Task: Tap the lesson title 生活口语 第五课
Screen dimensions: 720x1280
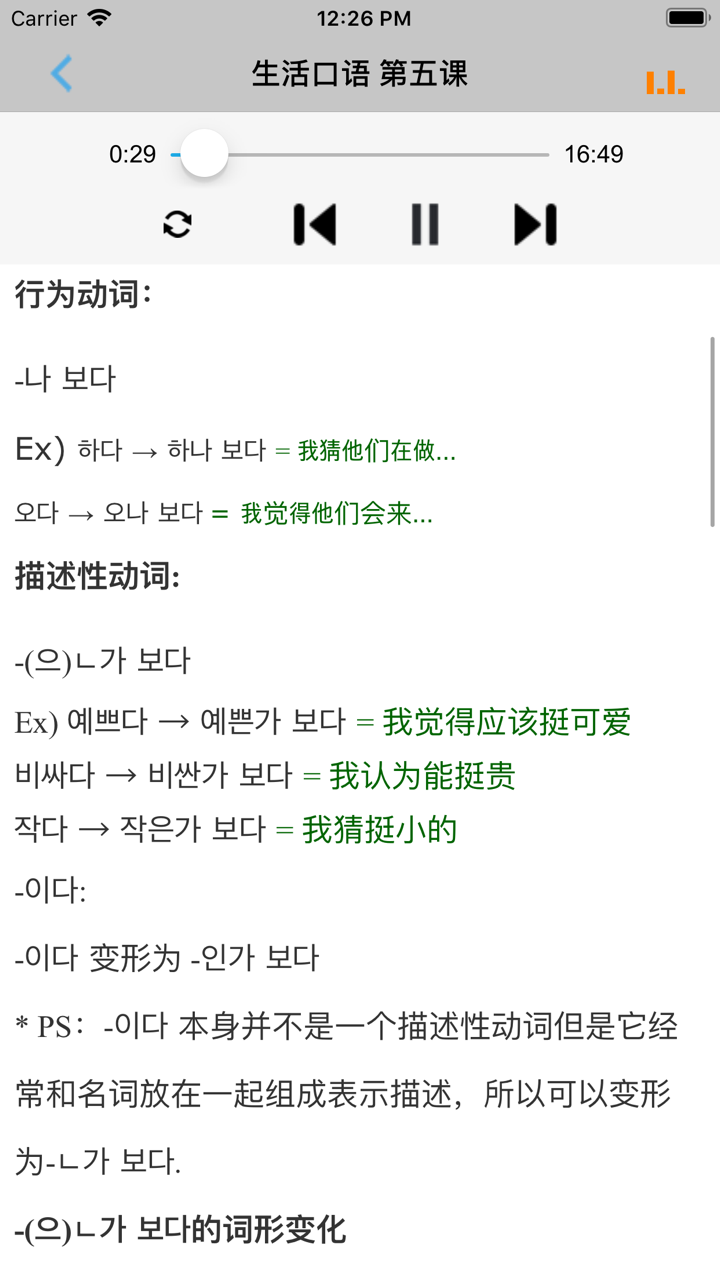Action: coord(360,74)
